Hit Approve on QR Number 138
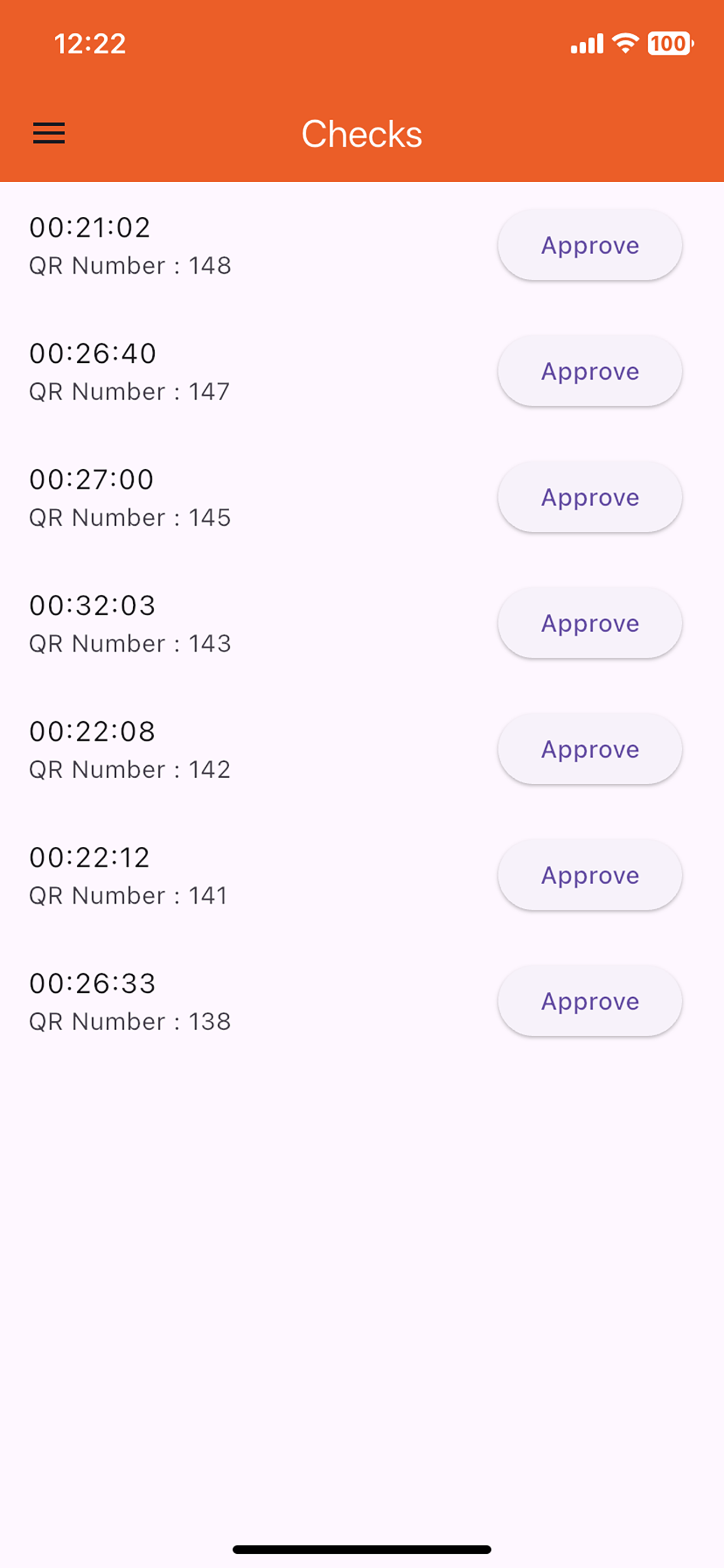 coord(590,1001)
